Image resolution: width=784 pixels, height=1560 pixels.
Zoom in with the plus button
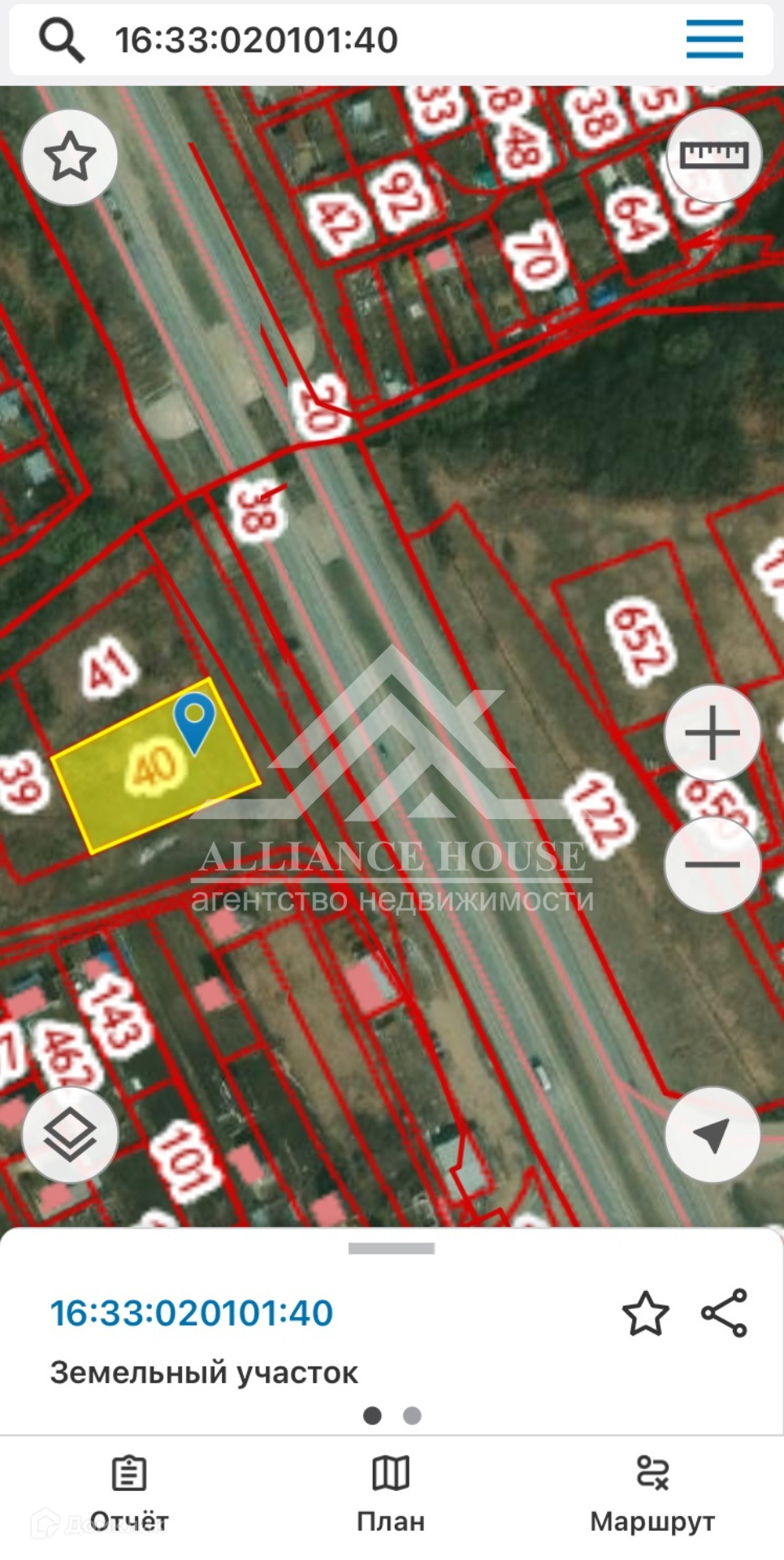[713, 733]
